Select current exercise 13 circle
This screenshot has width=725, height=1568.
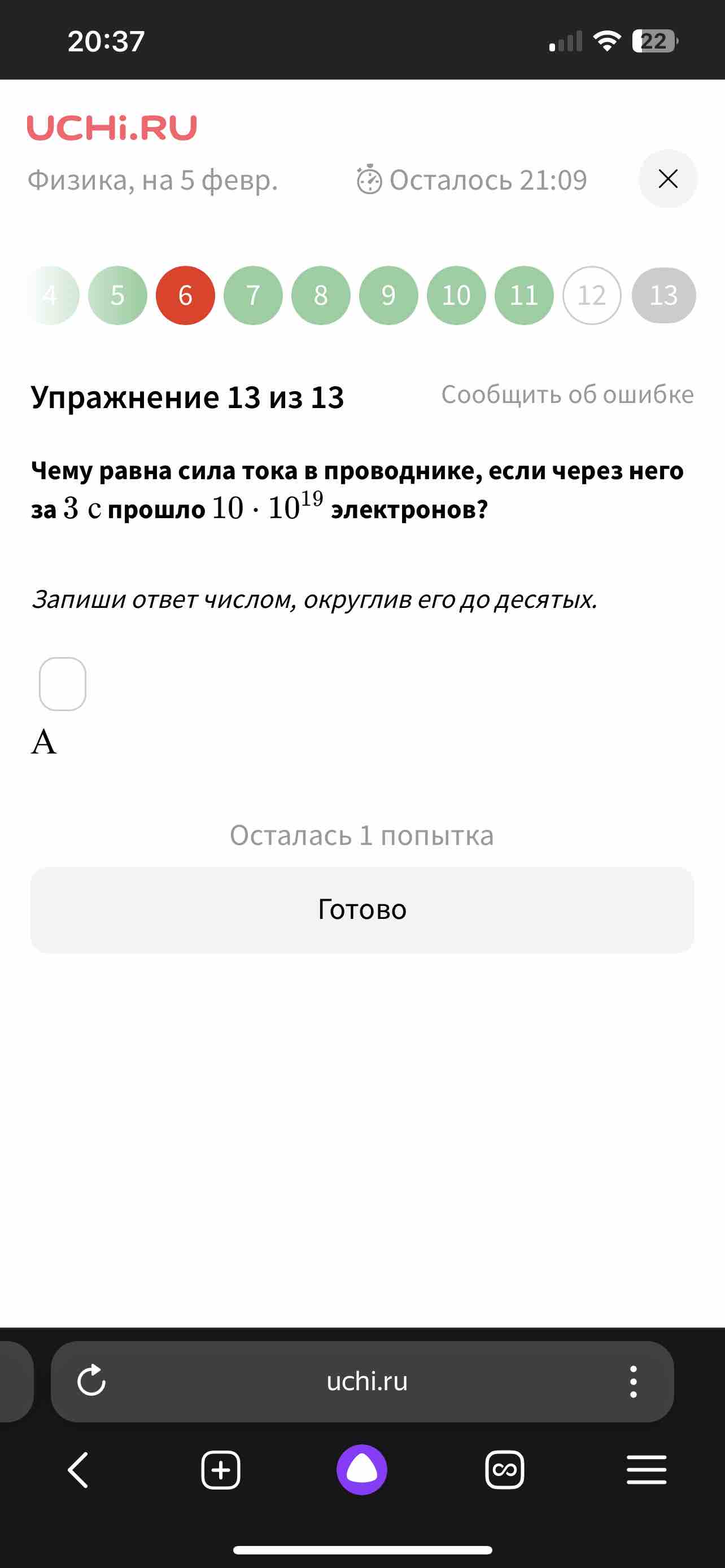(x=664, y=295)
